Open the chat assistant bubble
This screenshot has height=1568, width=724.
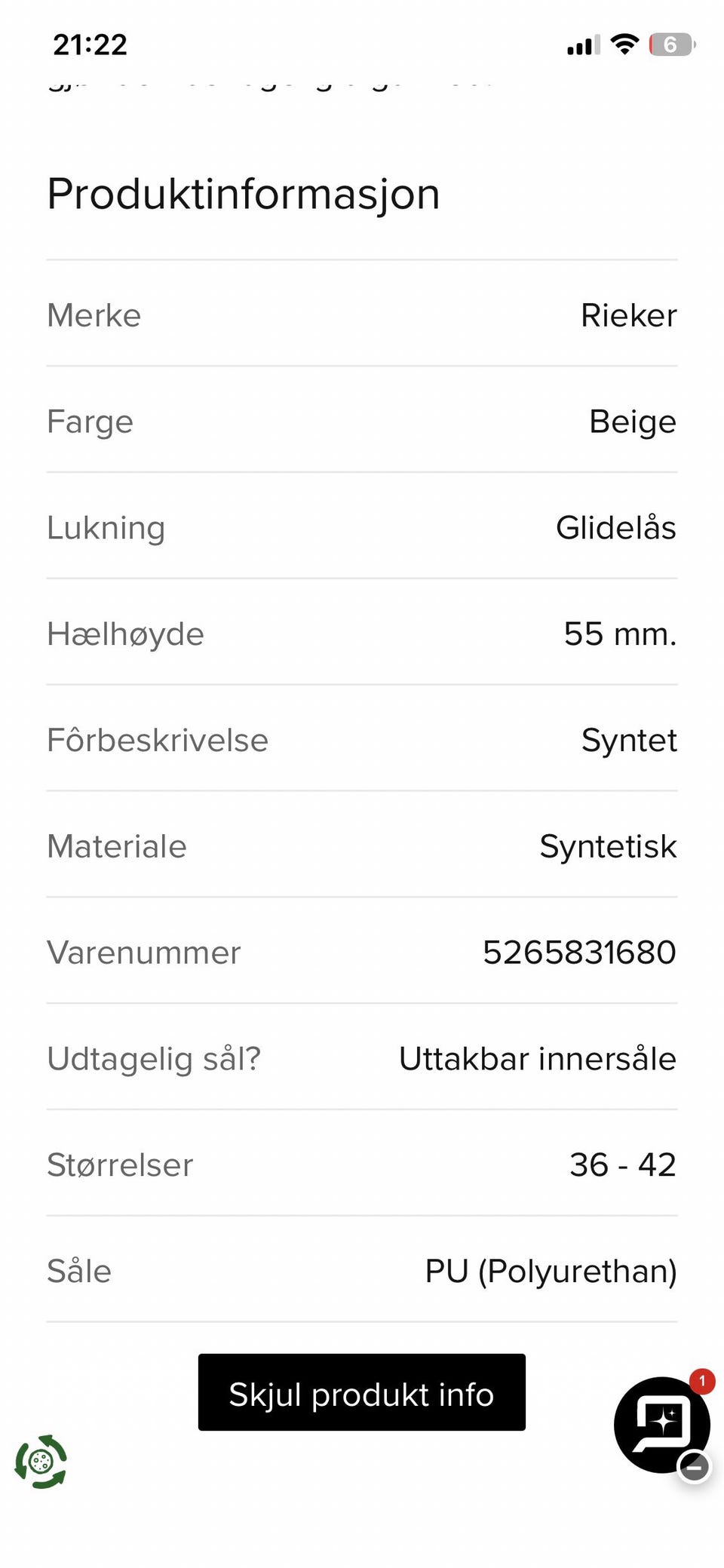[661, 1425]
